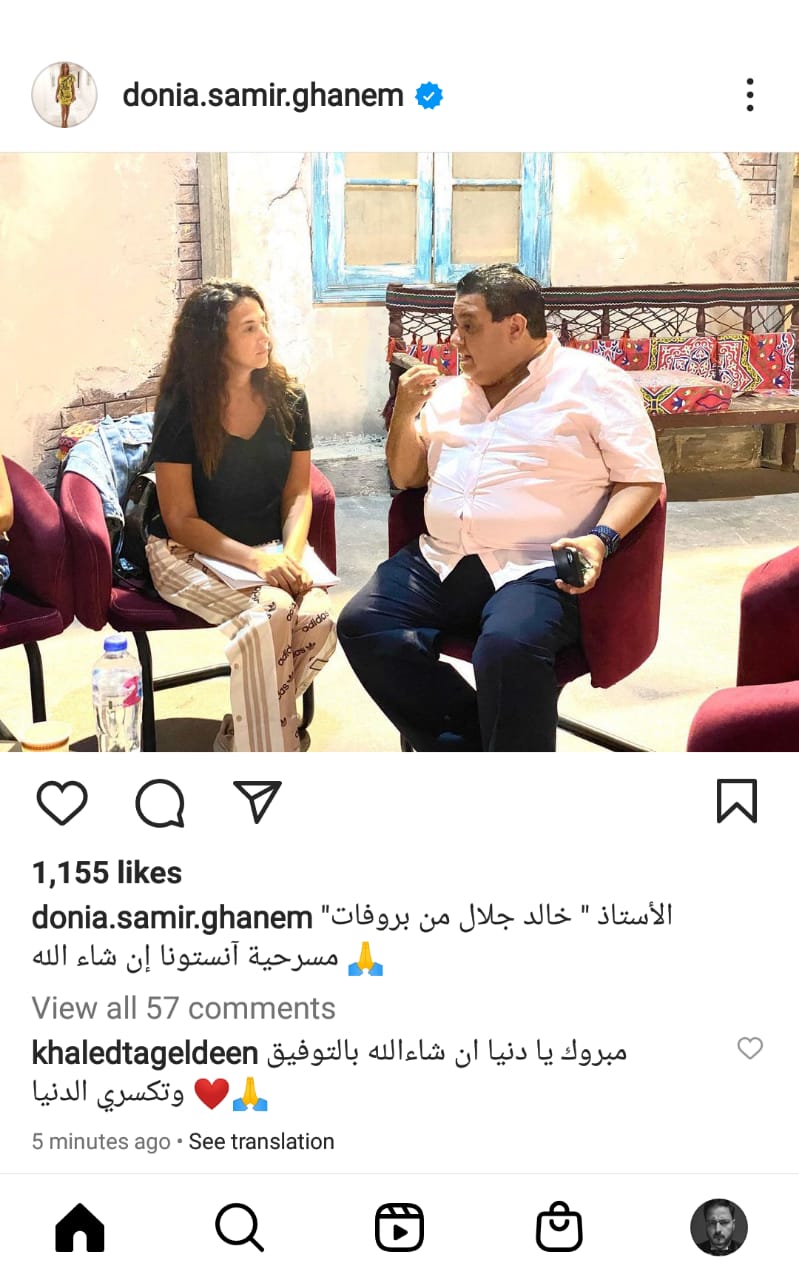Screen dimensions: 799x1280
Task: Tap See translation under the comment
Action: click(x=261, y=1141)
